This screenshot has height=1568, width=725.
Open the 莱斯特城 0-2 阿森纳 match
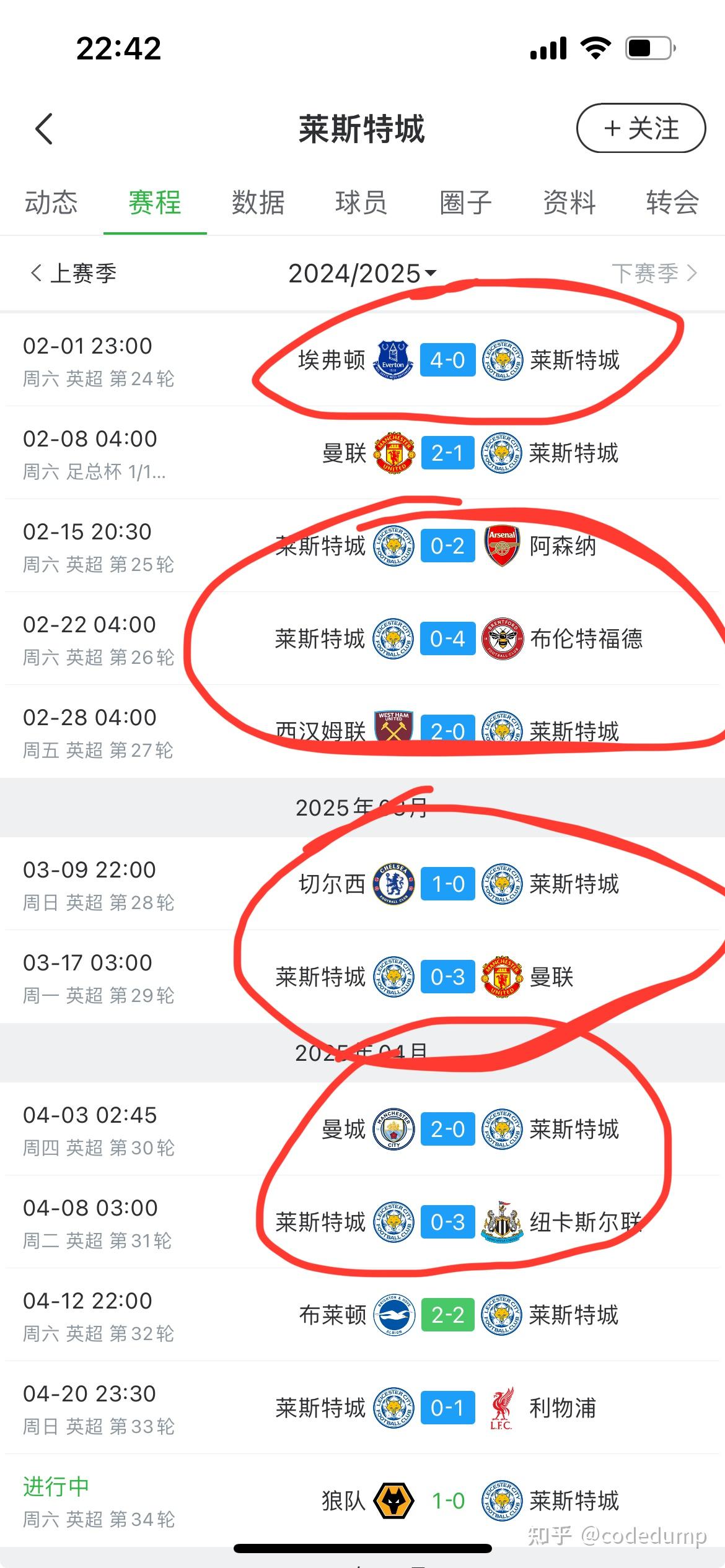[x=447, y=546]
